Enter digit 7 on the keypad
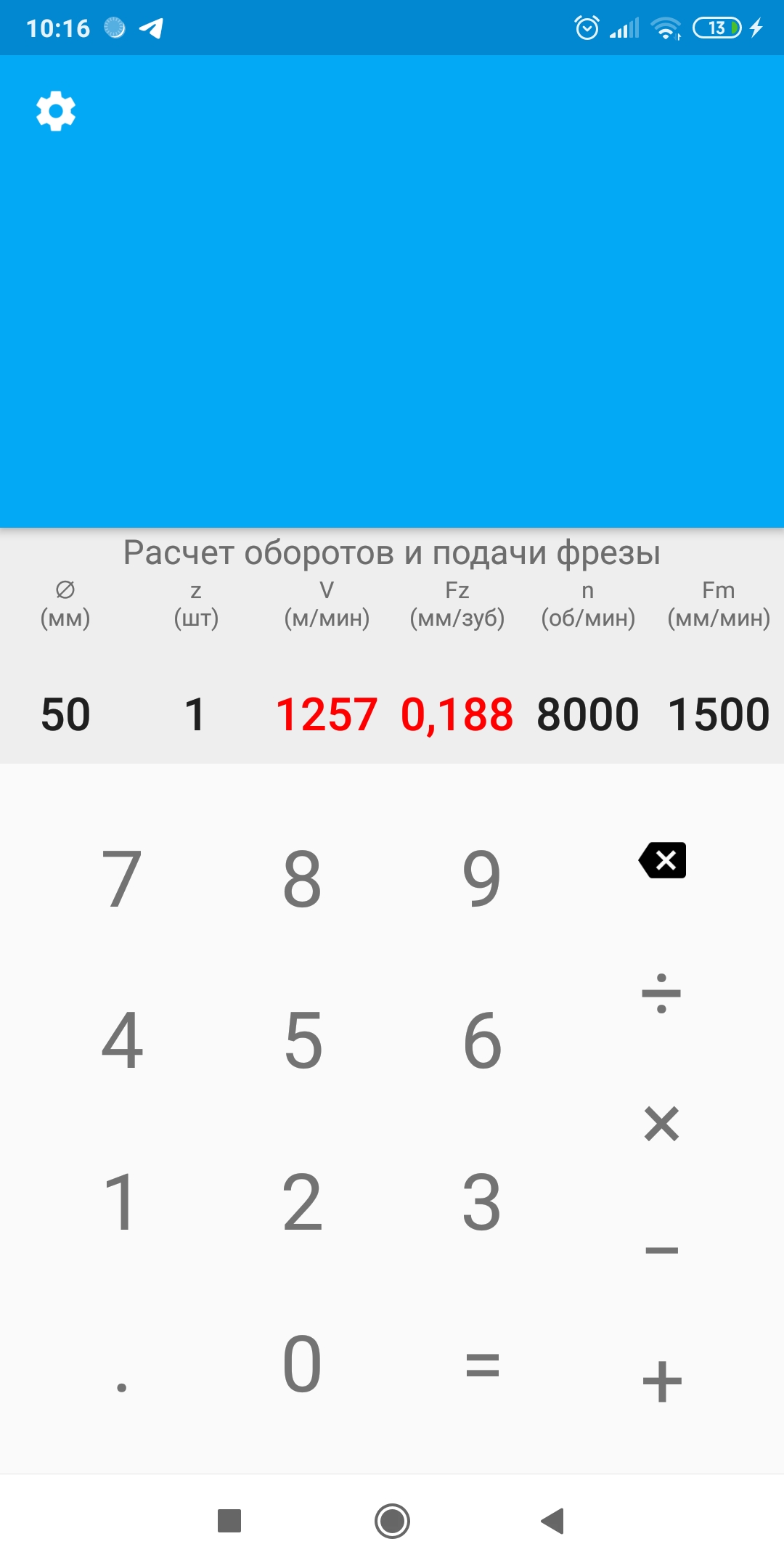The height and width of the screenshot is (1568, 784). tap(121, 878)
